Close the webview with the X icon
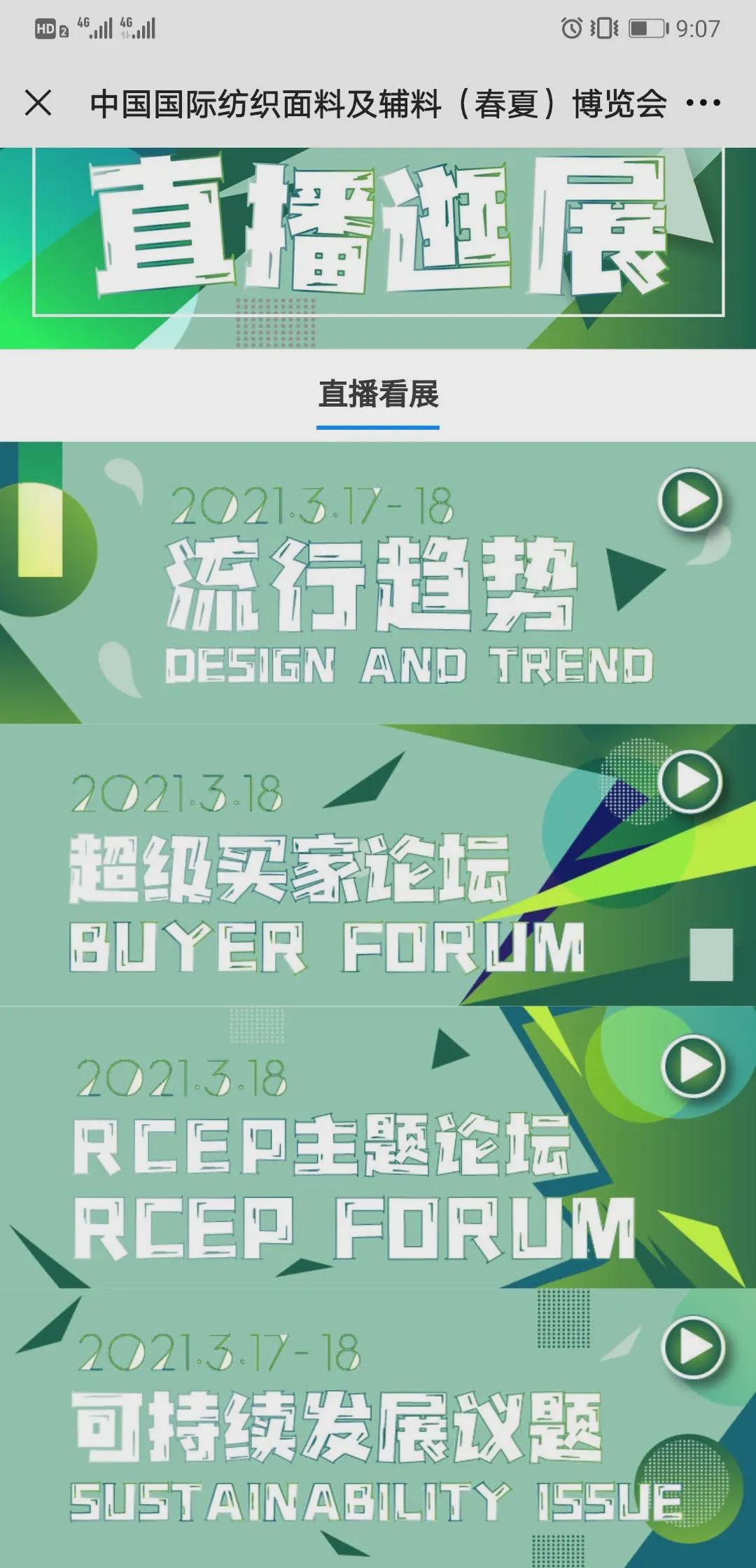This screenshot has width=756, height=1568. click(38, 103)
